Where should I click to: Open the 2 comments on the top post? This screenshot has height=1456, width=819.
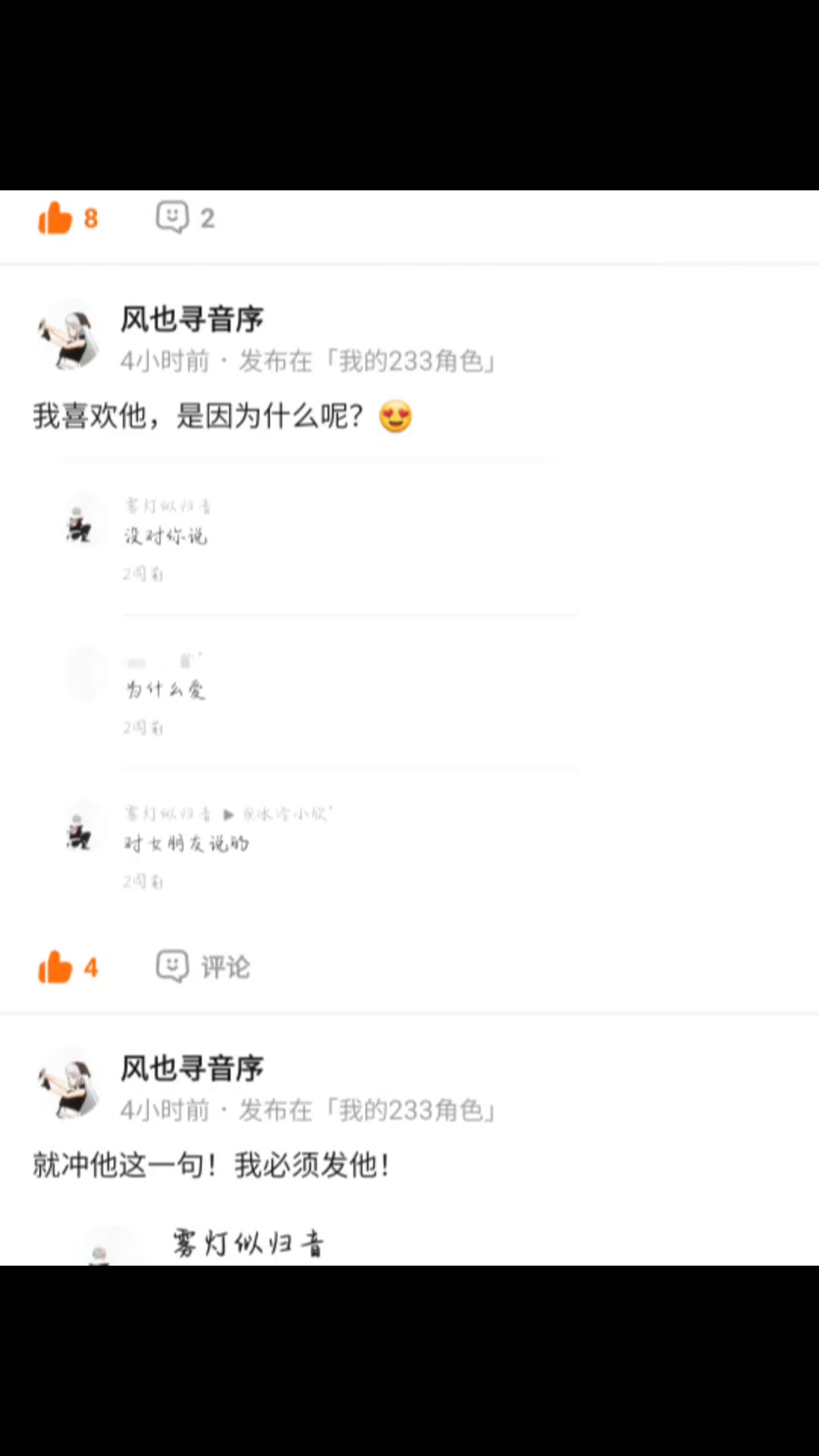point(185,218)
